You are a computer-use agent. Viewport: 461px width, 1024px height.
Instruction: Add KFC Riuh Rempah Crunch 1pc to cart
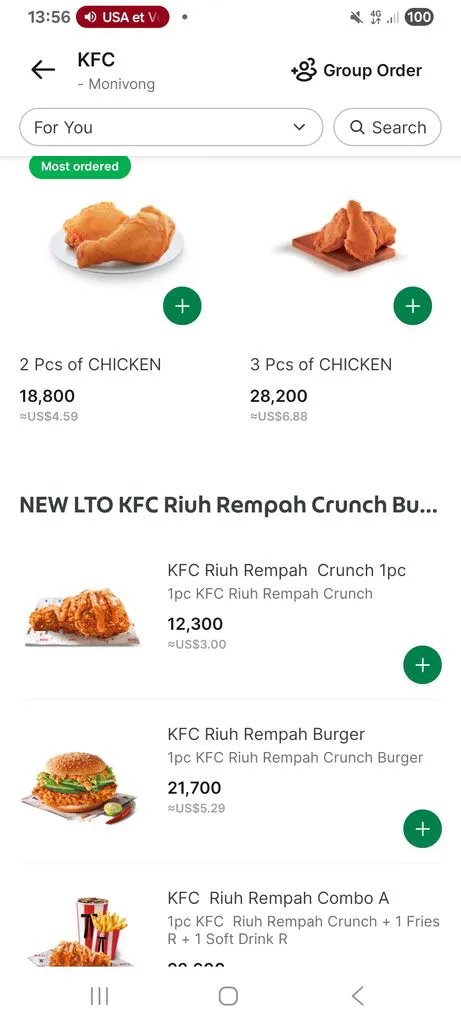point(422,665)
